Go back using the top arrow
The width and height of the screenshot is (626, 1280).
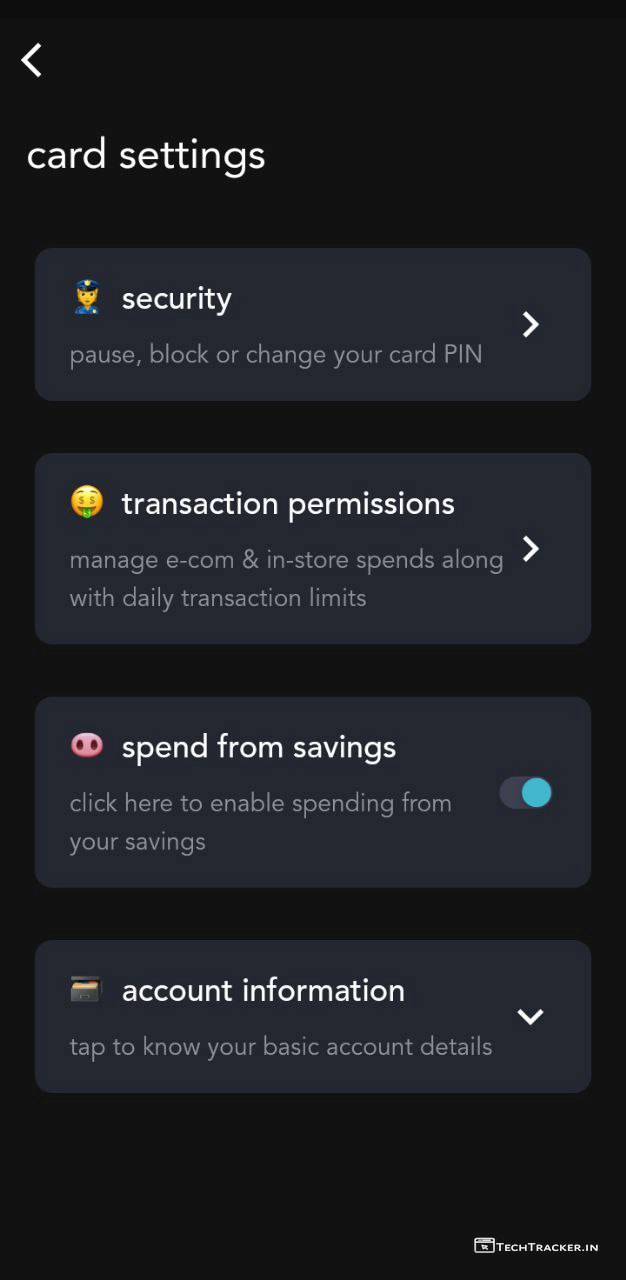coord(32,60)
